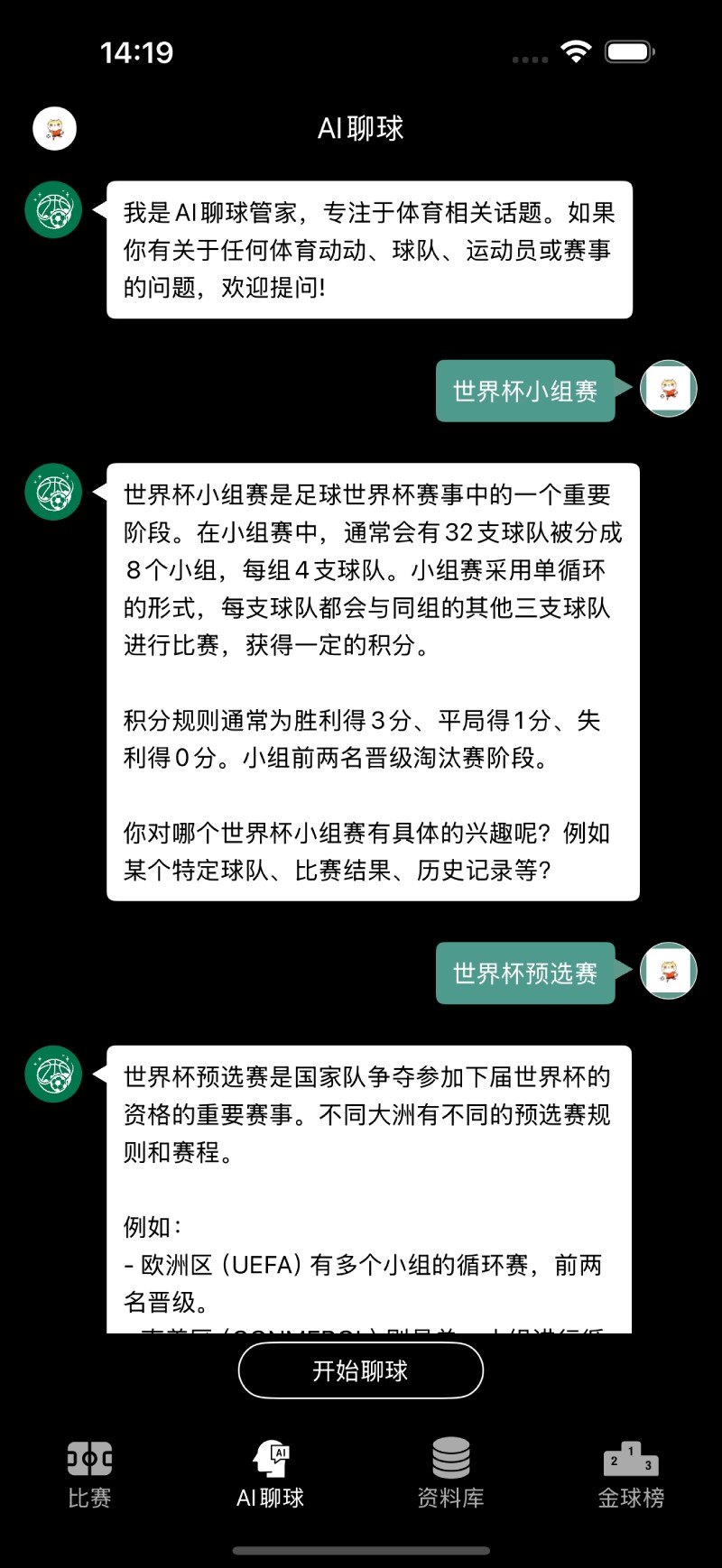This screenshot has height=1568, width=722.
Task: Go to the 金球榜 tab
Action: pos(631,1474)
